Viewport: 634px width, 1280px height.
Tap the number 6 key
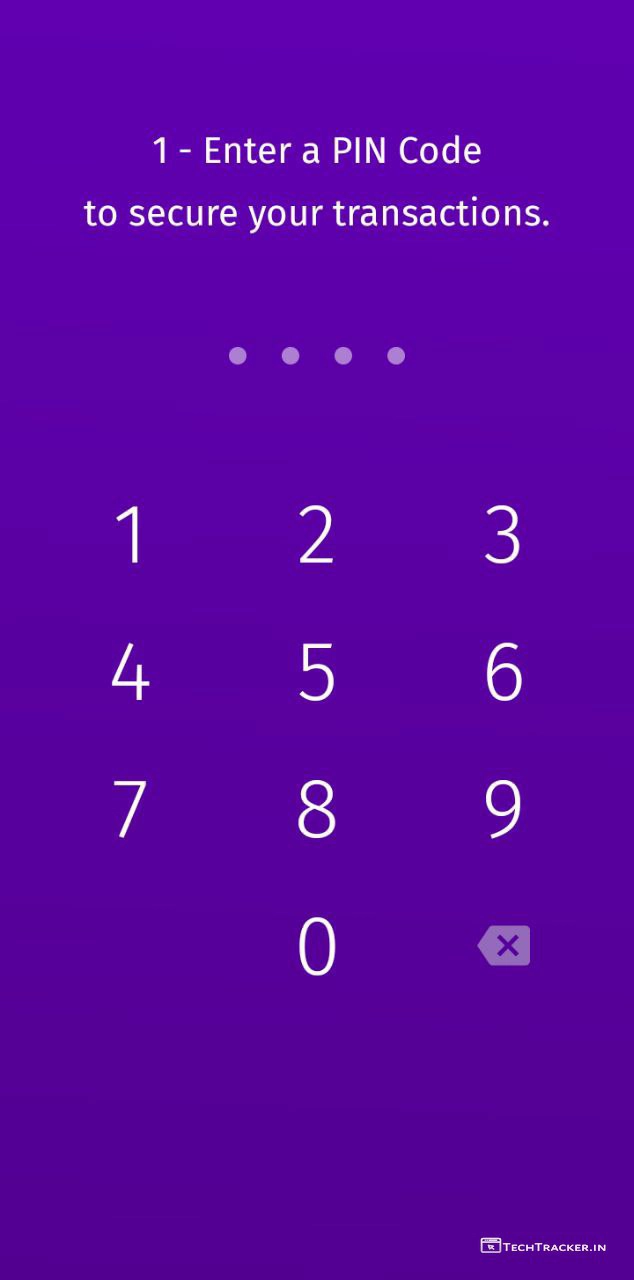(x=503, y=672)
